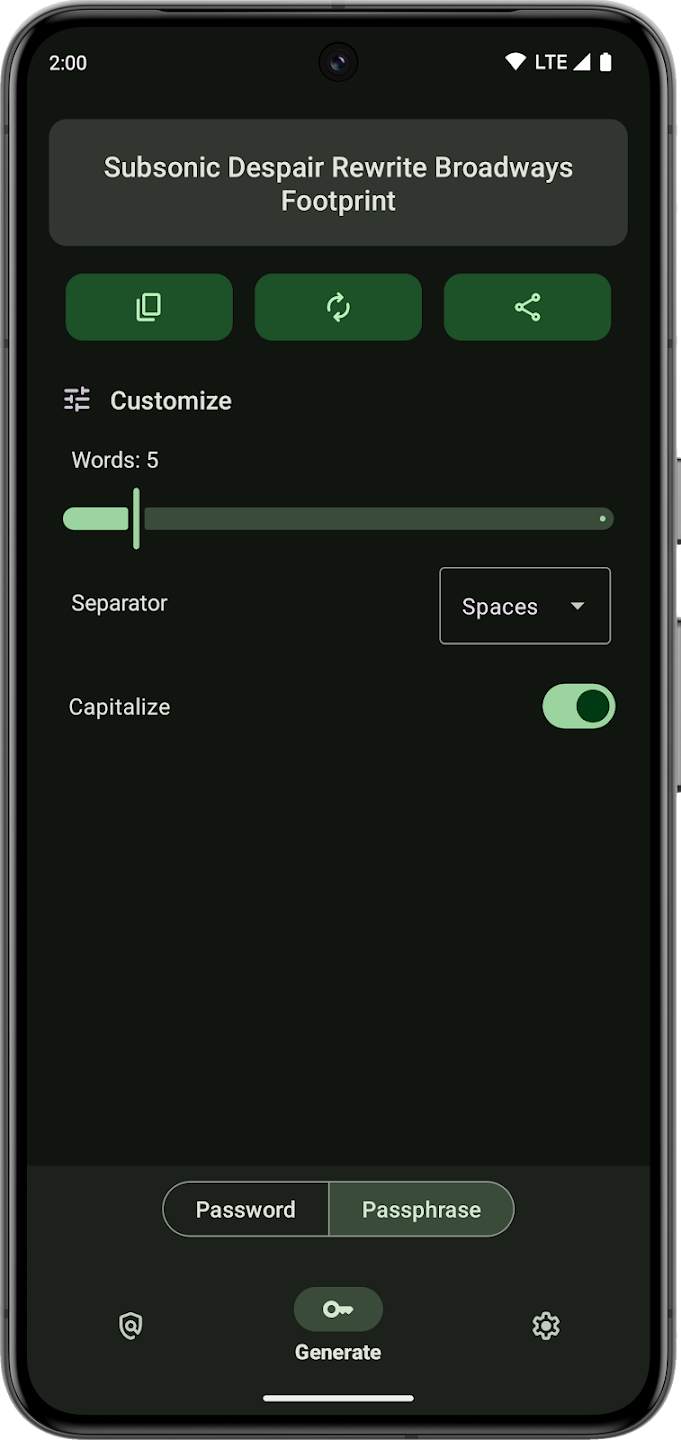Select the Passphrase segment
Viewport: 681px width, 1440px height.
tap(421, 1210)
